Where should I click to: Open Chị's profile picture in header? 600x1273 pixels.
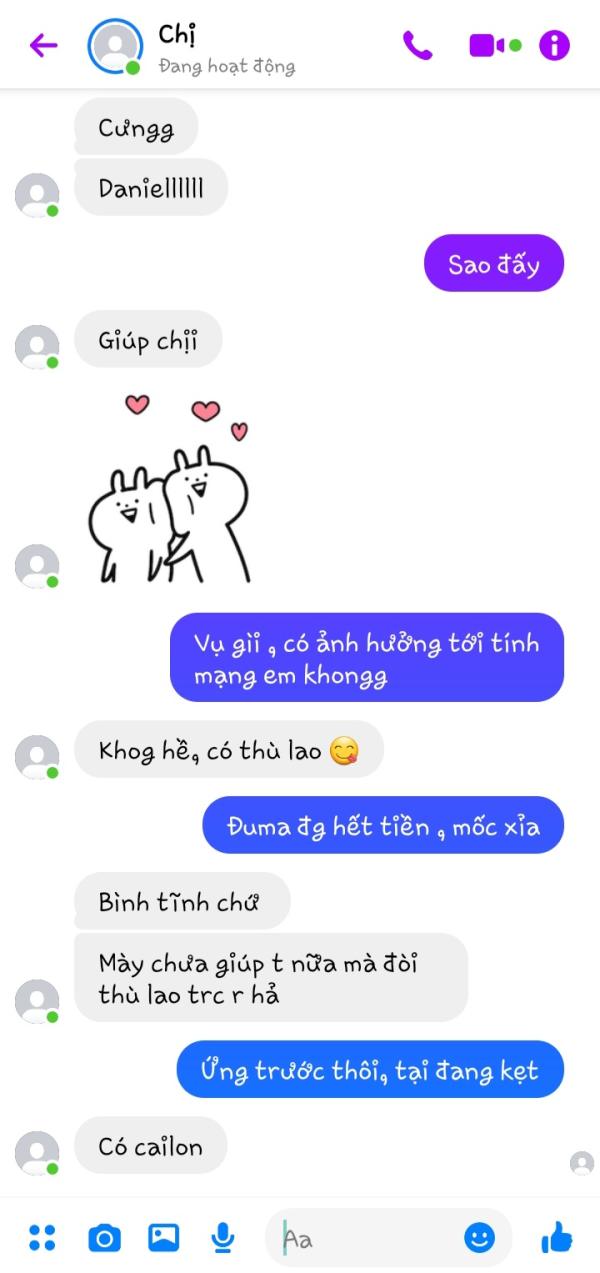pyautogui.click(x=115, y=46)
